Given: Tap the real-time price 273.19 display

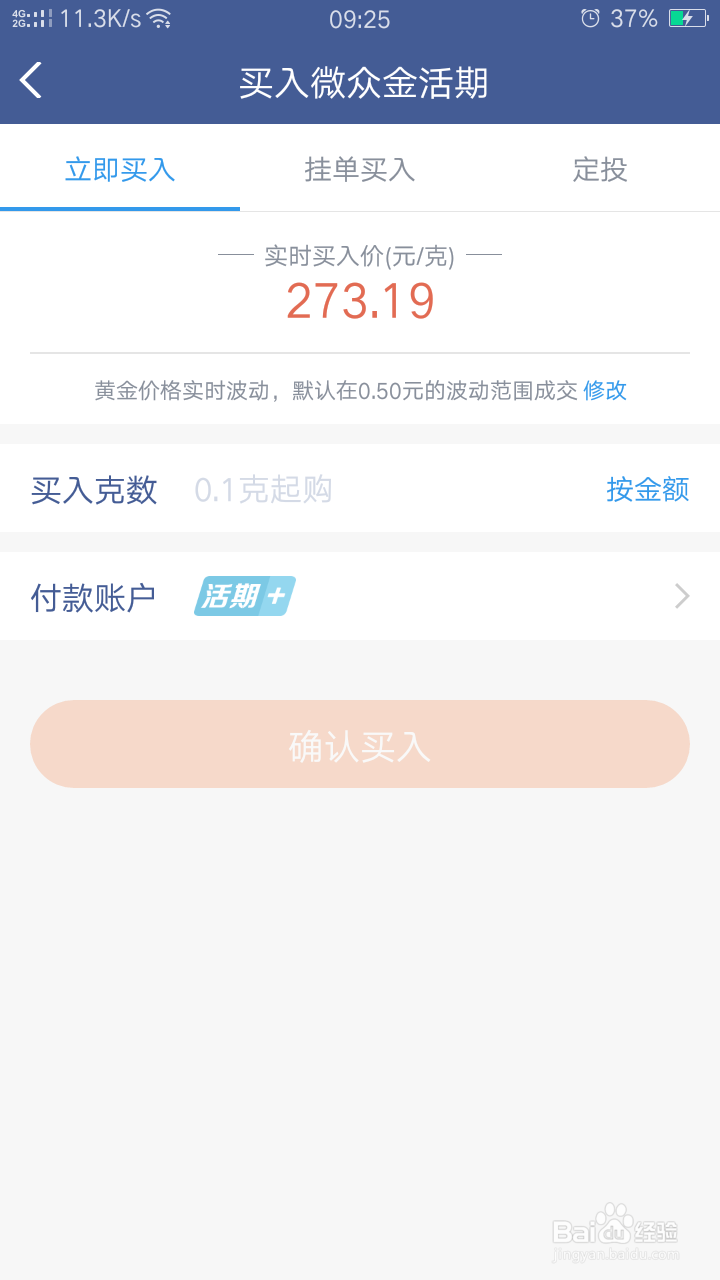Looking at the screenshot, I should (360, 298).
